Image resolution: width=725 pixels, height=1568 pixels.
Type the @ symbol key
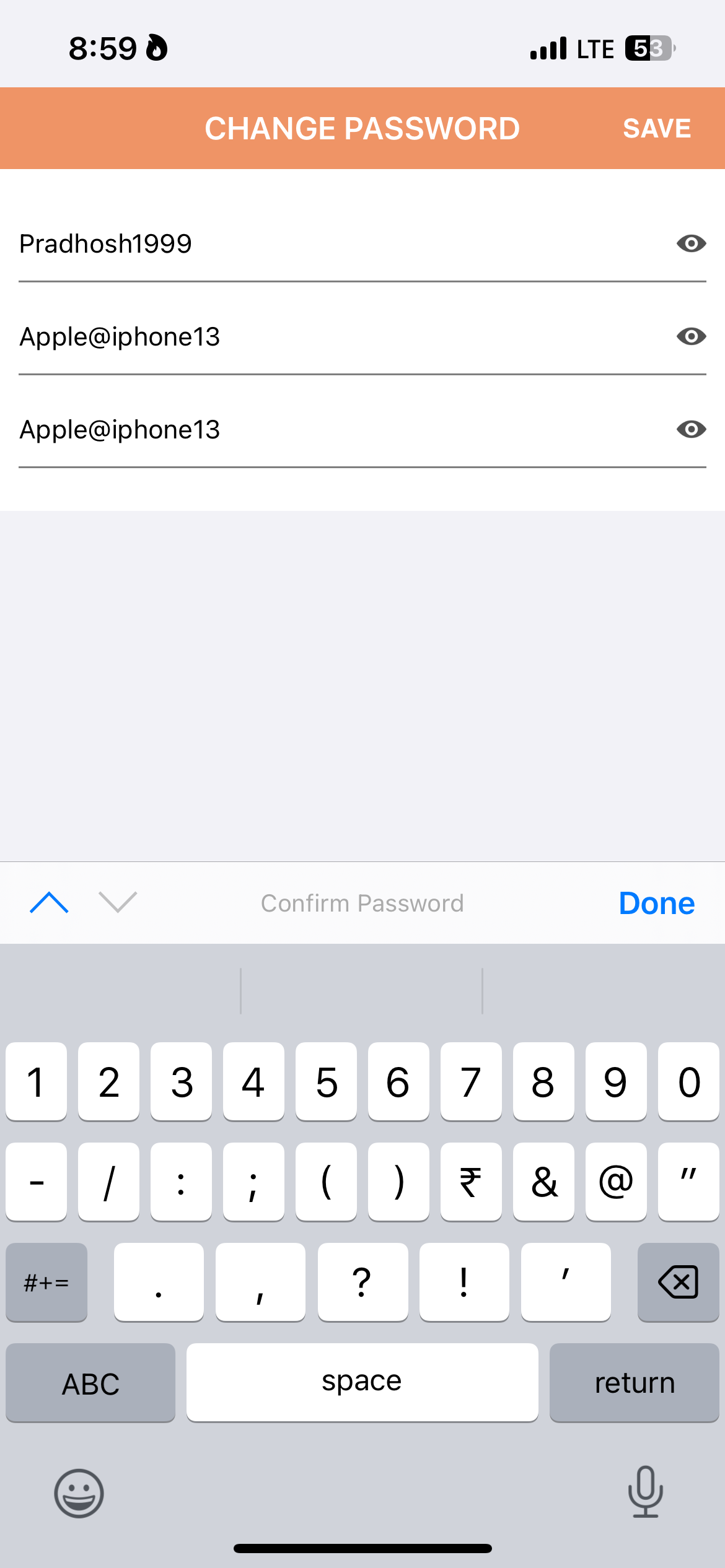pos(616,1182)
